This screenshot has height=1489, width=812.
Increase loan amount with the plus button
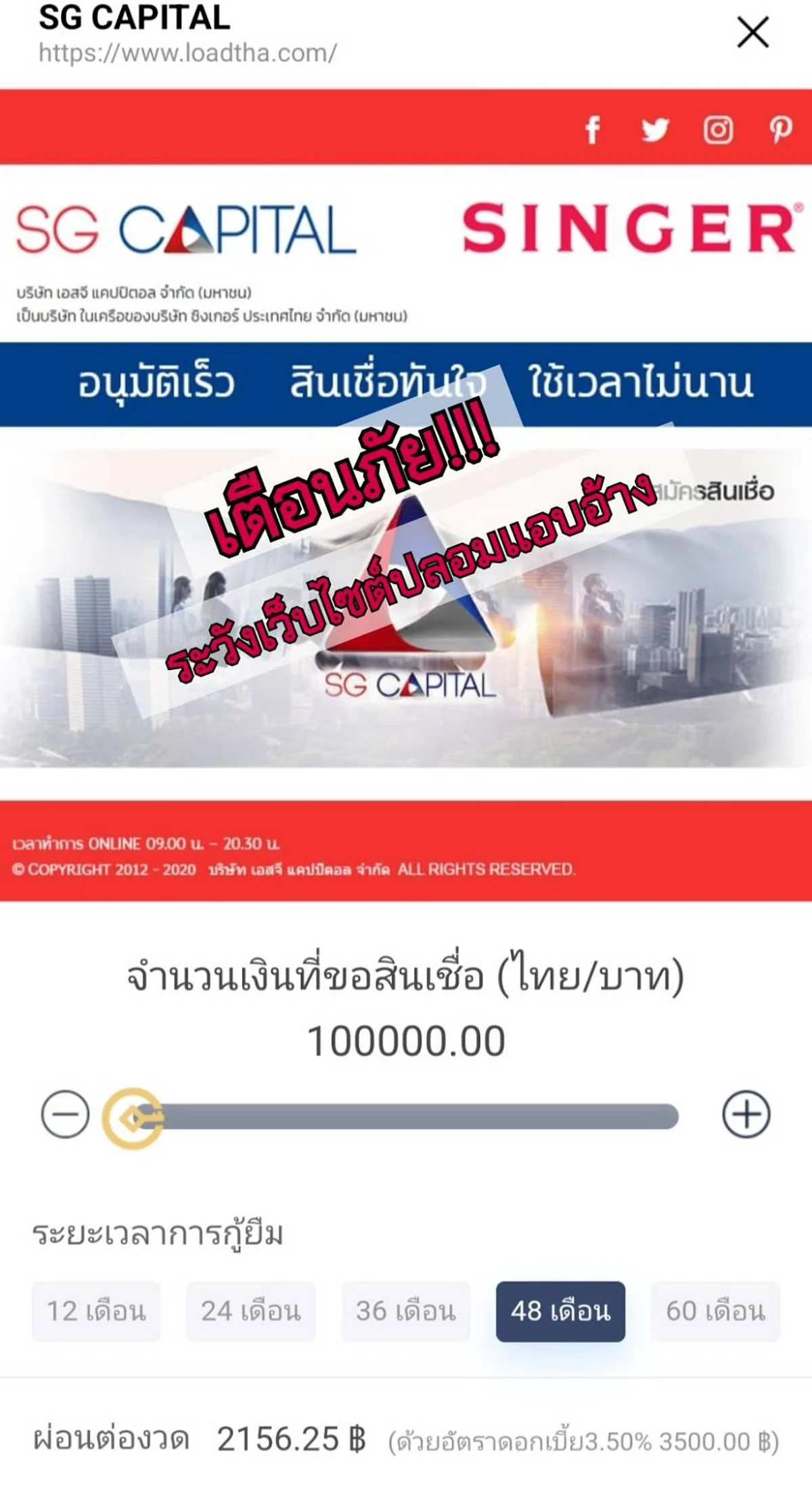click(746, 1115)
